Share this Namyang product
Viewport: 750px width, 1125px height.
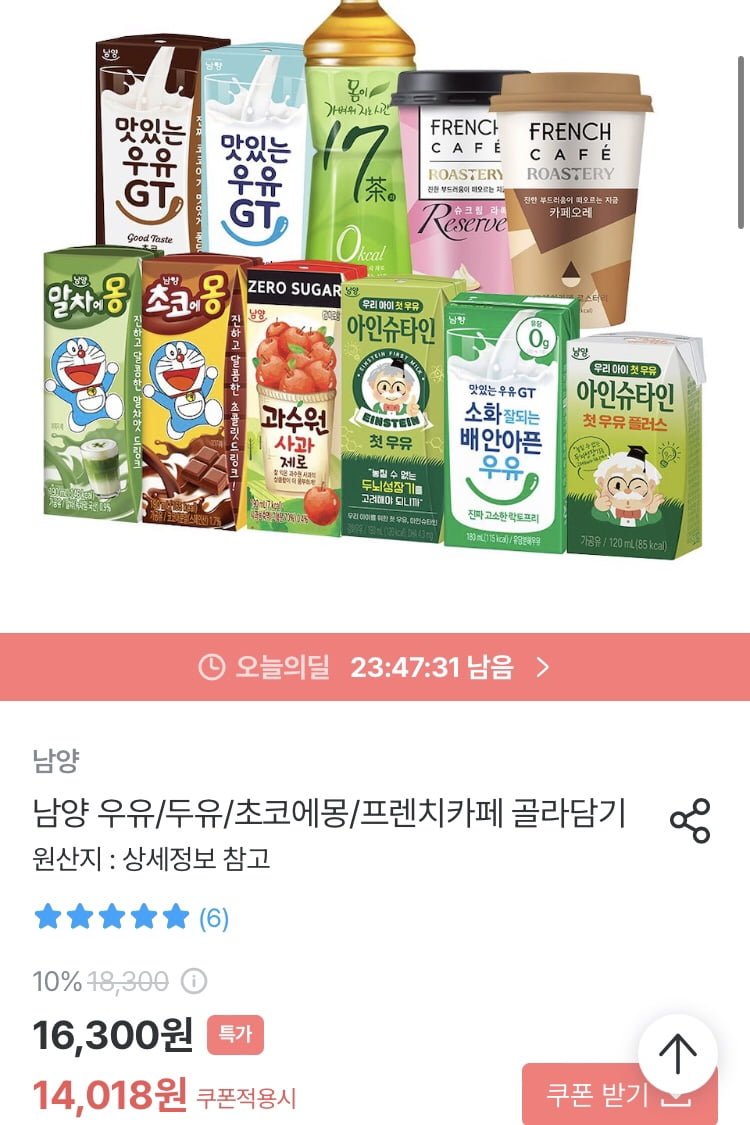[690, 821]
